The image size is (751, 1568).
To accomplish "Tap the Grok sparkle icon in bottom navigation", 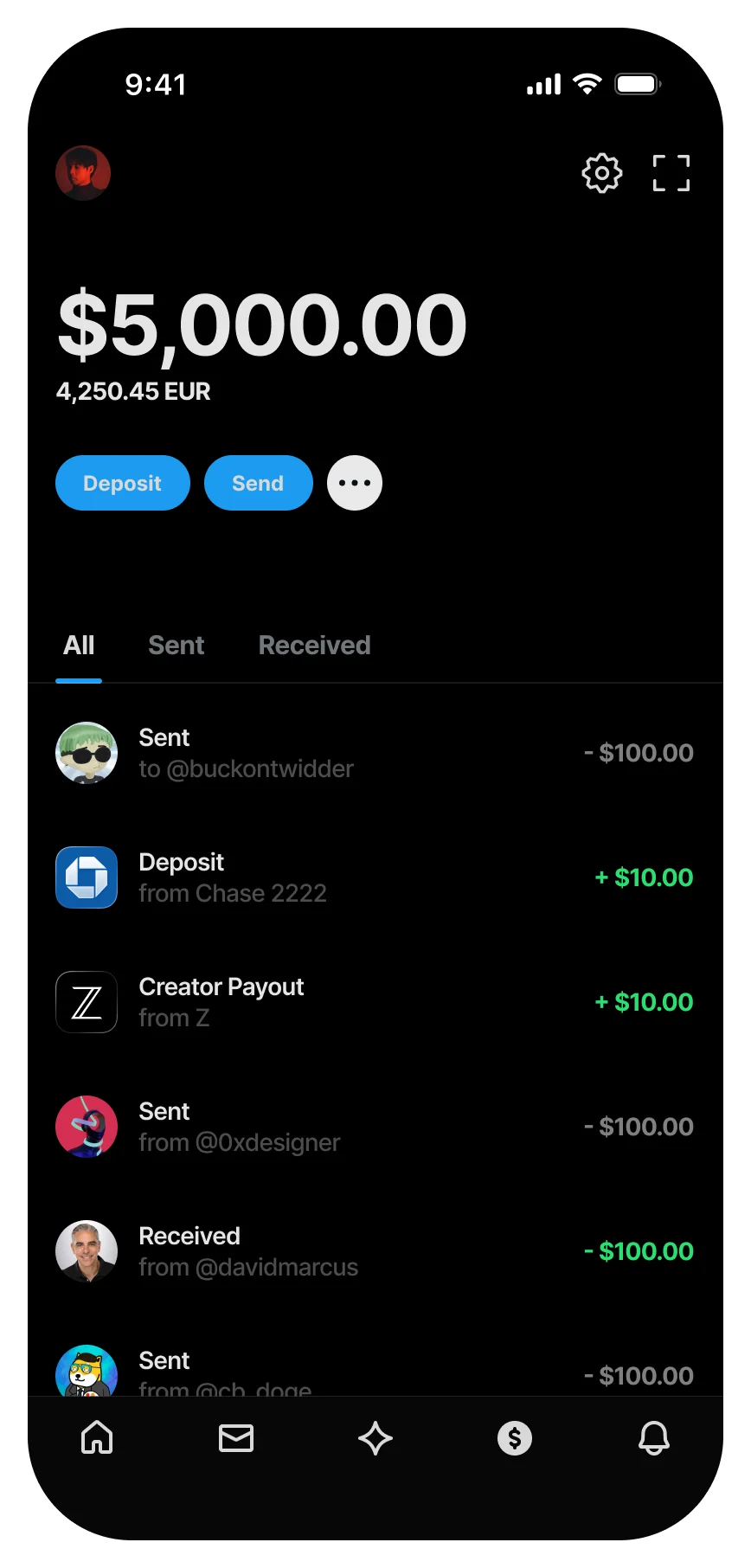I will tap(375, 1438).
